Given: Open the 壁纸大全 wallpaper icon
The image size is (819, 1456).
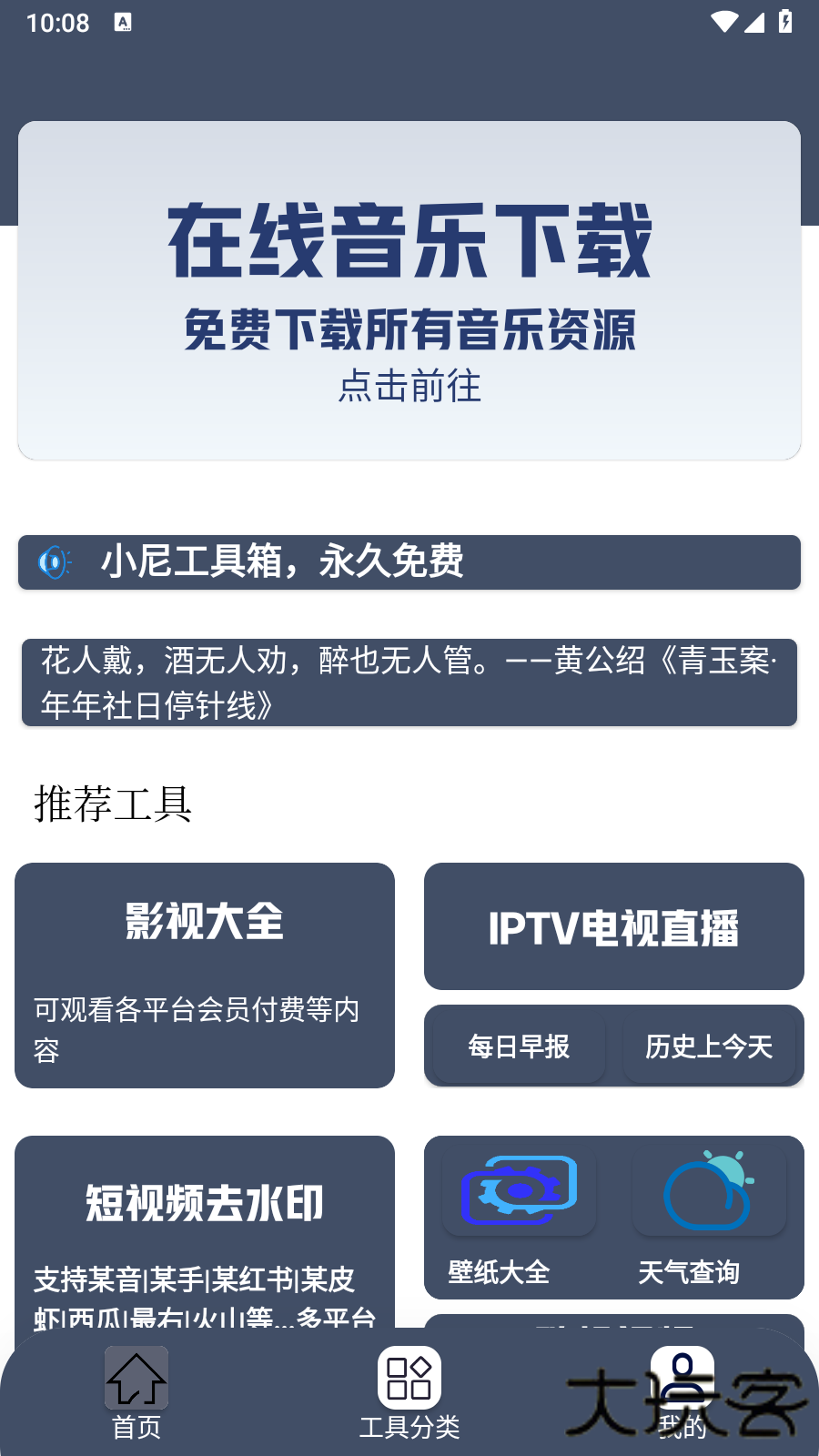Looking at the screenshot, I should (x=517, y=1192).
